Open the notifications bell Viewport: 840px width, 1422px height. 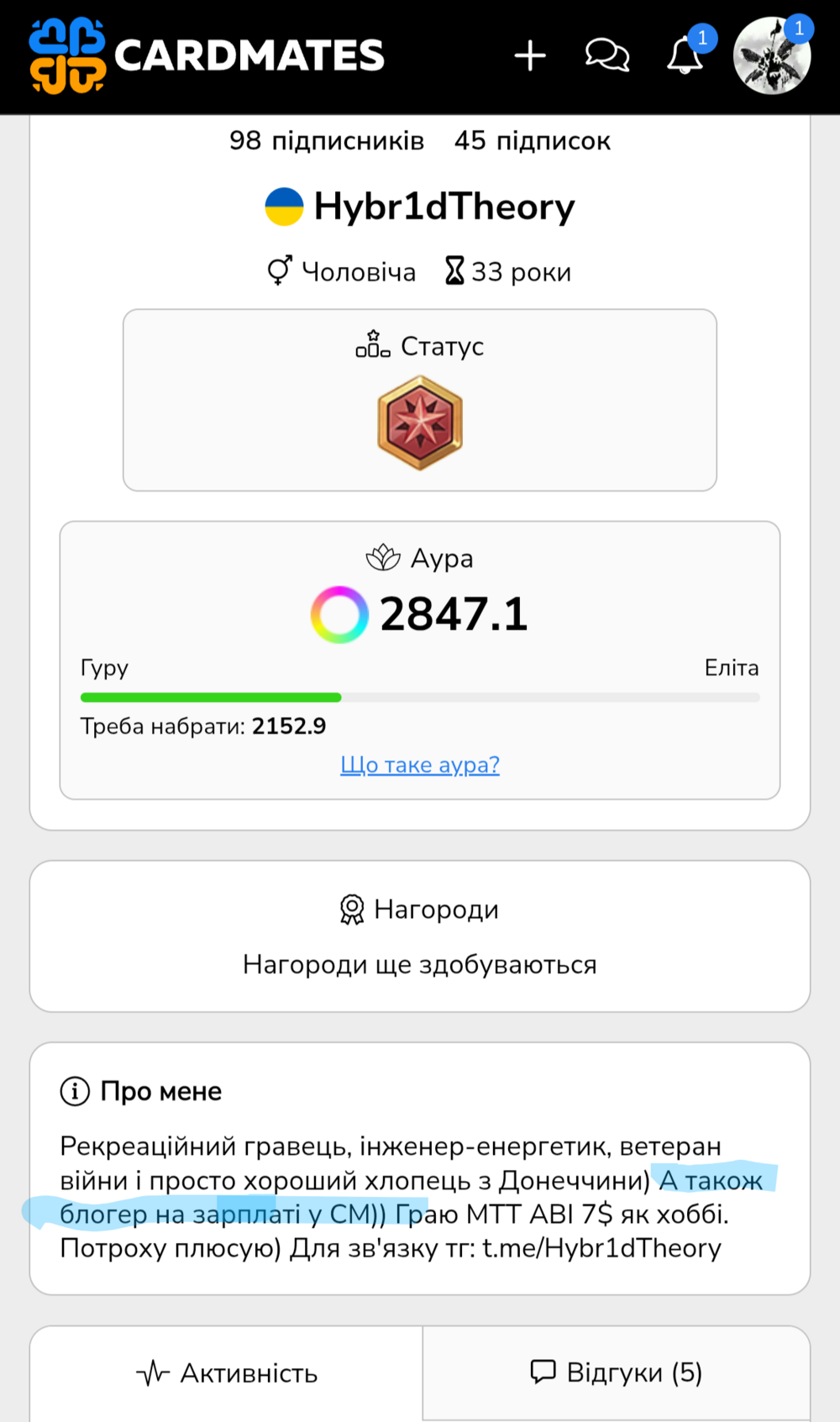click(x=685, y=56)
